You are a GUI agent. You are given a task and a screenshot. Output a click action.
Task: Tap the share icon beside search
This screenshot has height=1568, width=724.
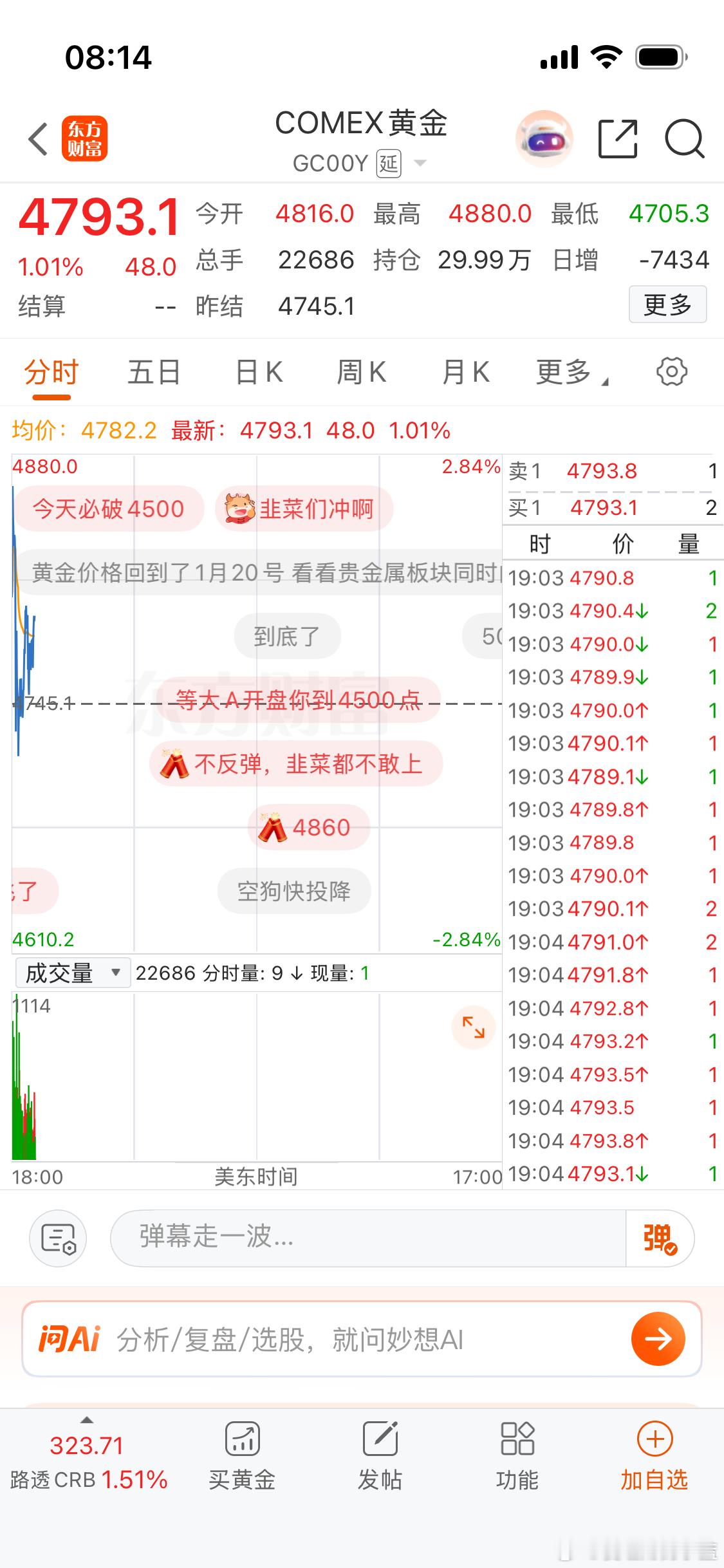(618, 137)
